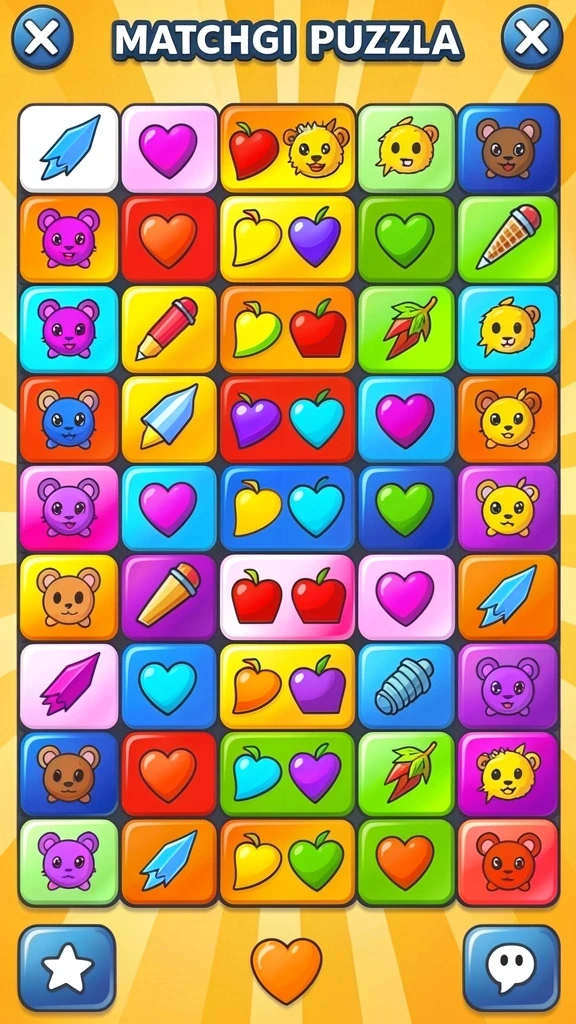The height and width of the screenshot is (1024, 576).
Task: Select the orange heart on green tile
Action: [406, 862]
